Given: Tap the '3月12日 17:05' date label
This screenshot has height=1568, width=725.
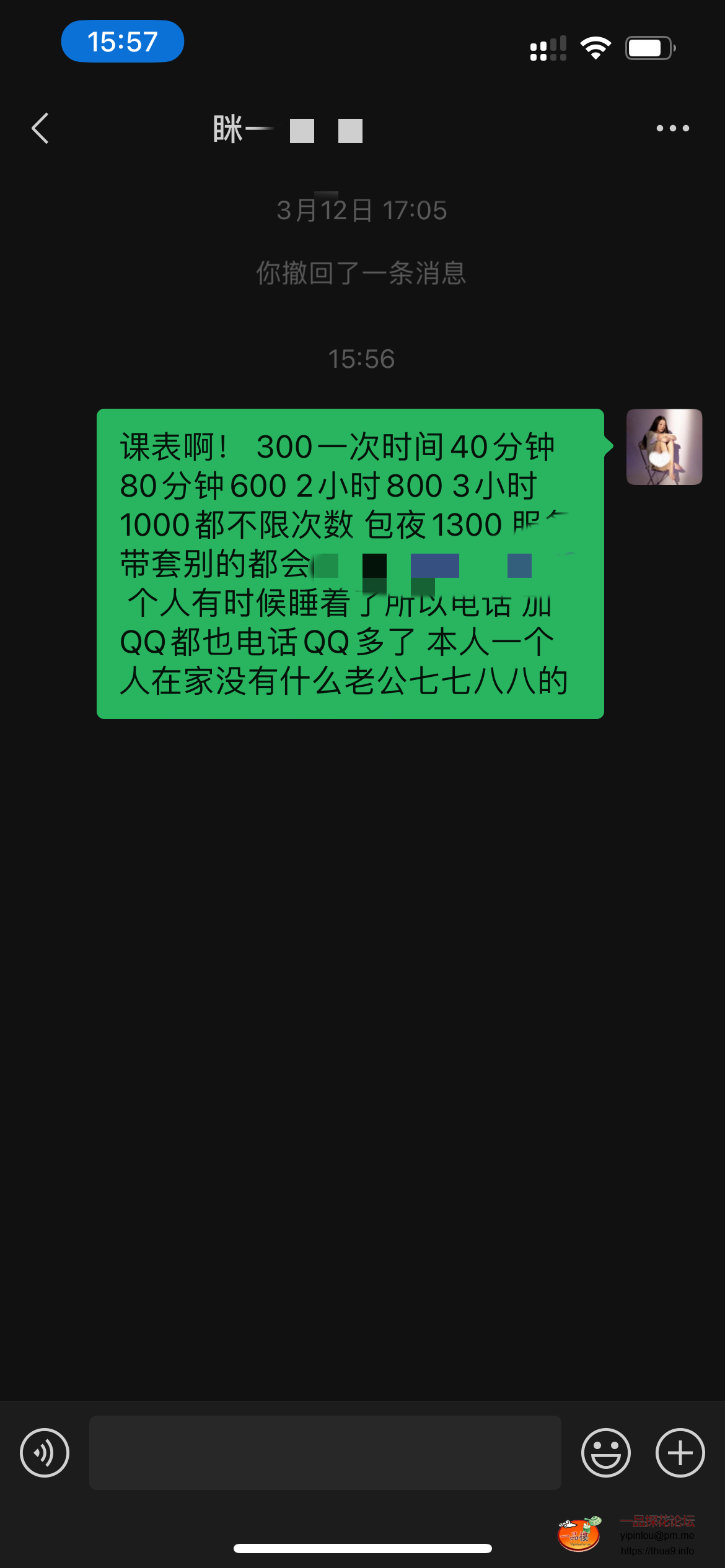Looking at the screenshot, I should tap(362, 211).
